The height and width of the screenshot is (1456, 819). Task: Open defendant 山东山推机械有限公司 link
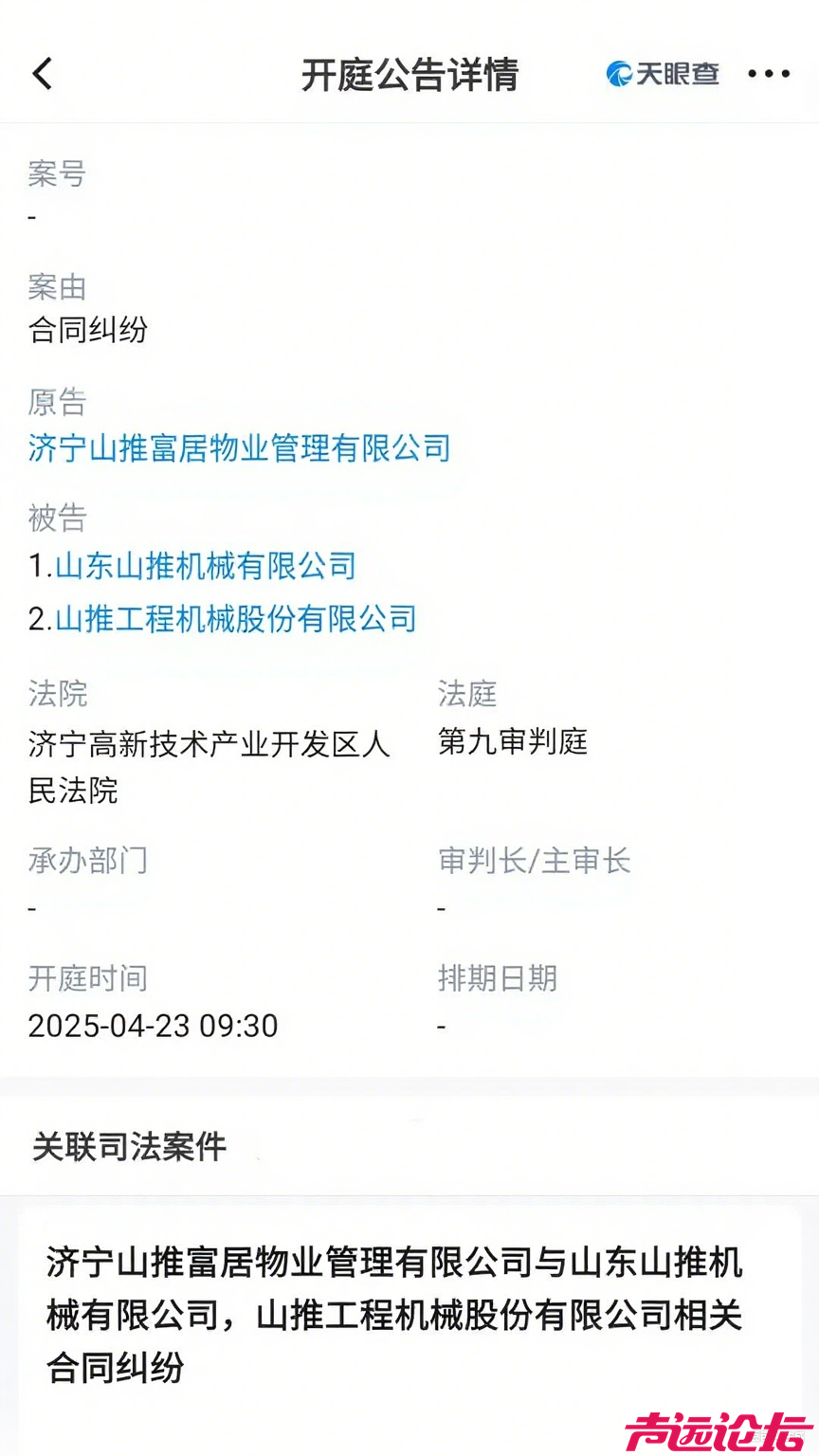(202, 566)
